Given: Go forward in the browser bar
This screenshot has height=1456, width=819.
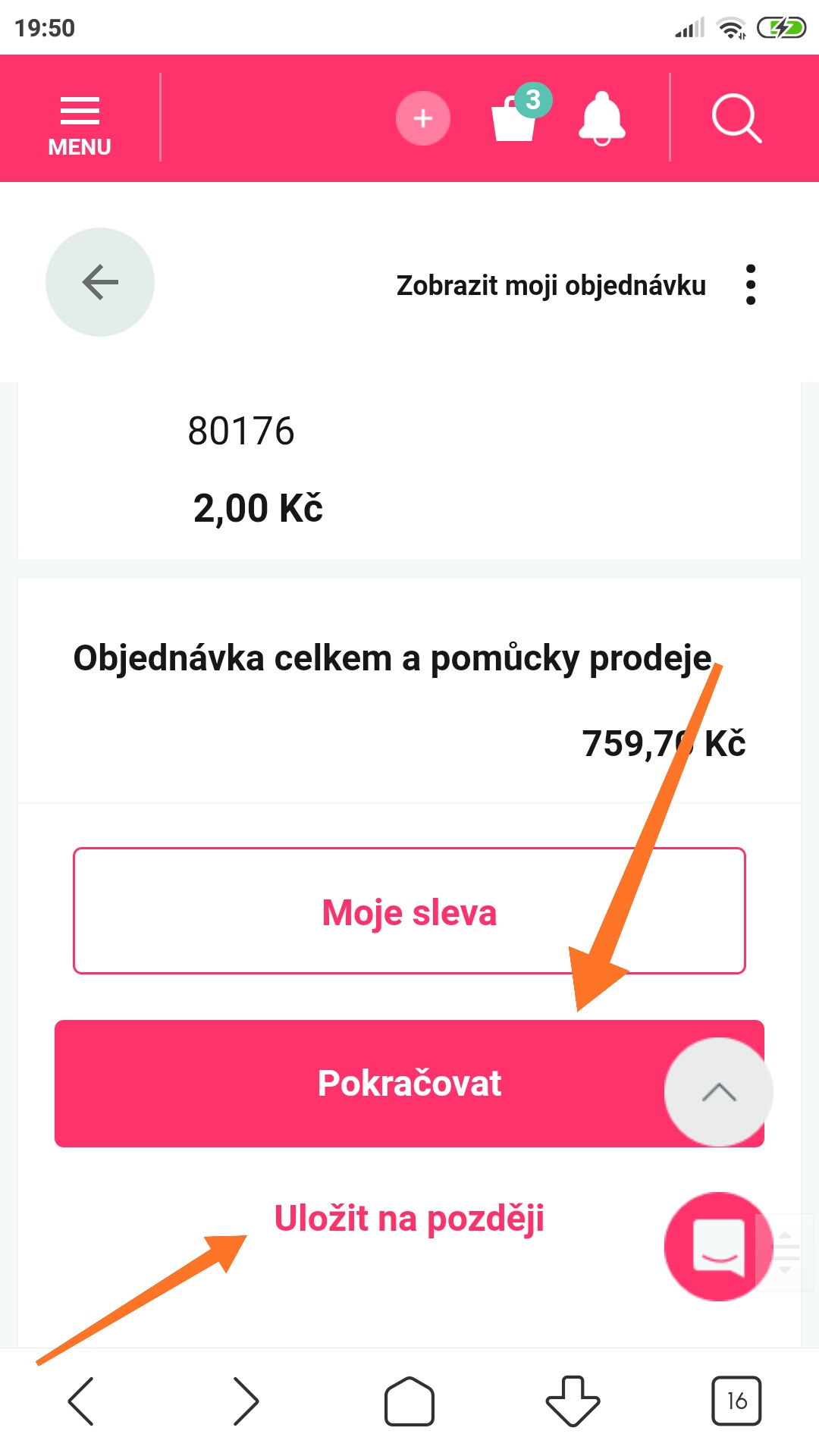Looking at the screenshot, I should pyautogui.click(x=245, y=1401).
